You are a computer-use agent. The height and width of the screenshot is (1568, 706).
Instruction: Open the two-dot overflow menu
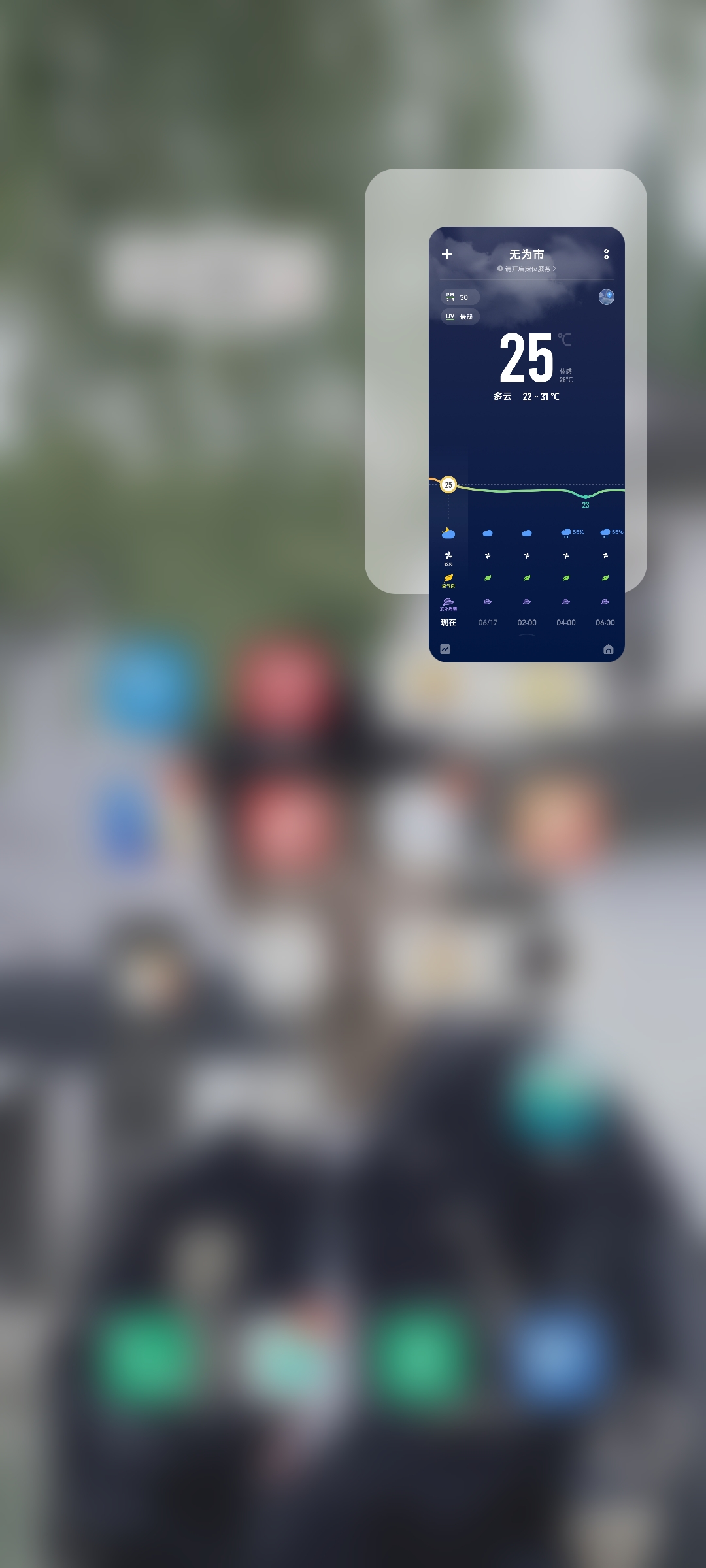coord(606,254)
